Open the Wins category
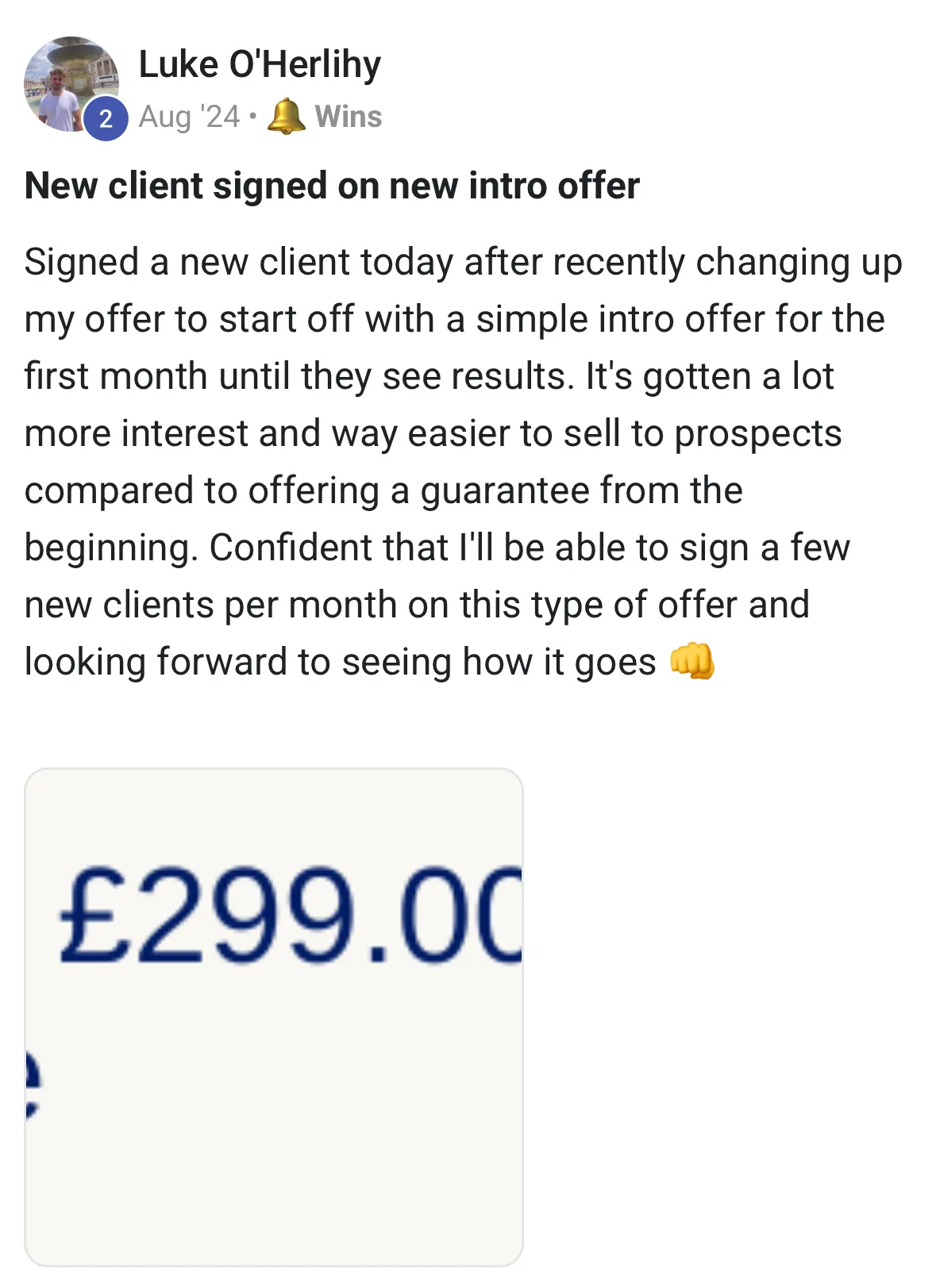This screenshot has width=936, height=1288. coord(347,117)
